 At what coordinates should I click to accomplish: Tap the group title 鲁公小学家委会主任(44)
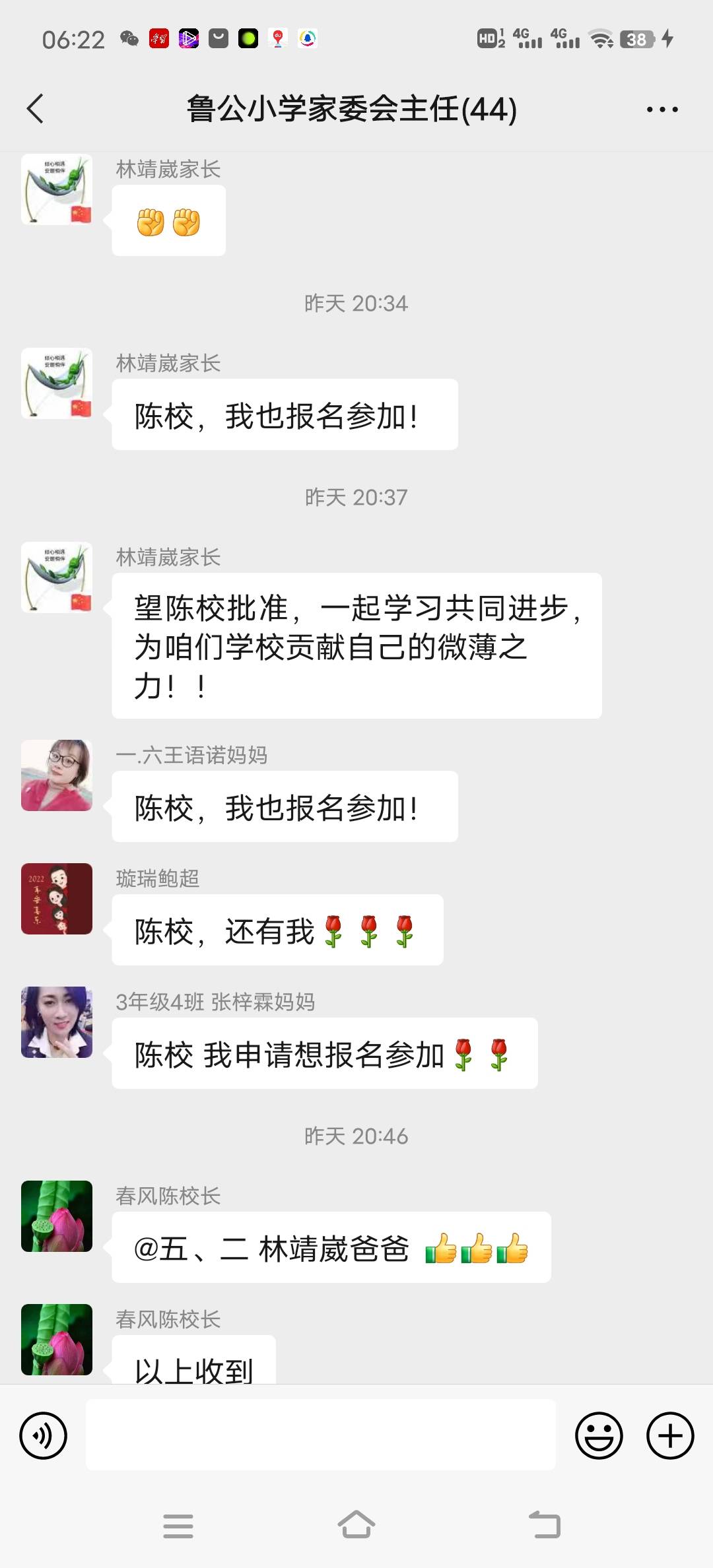pos(351,110)
